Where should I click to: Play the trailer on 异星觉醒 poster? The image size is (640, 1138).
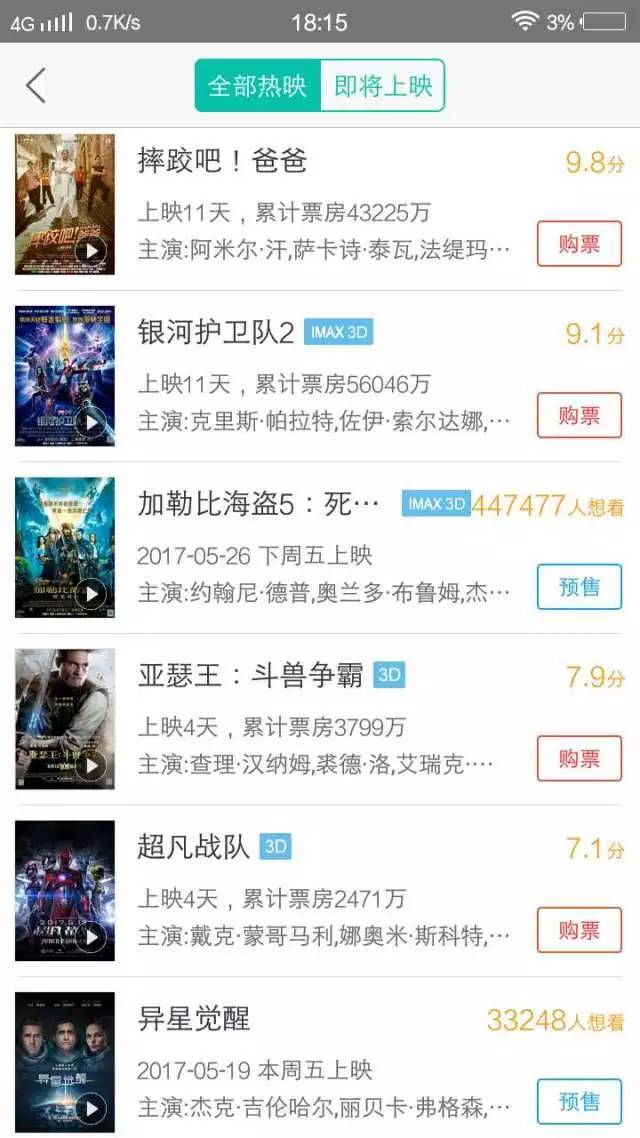(x=92, y=1108)
